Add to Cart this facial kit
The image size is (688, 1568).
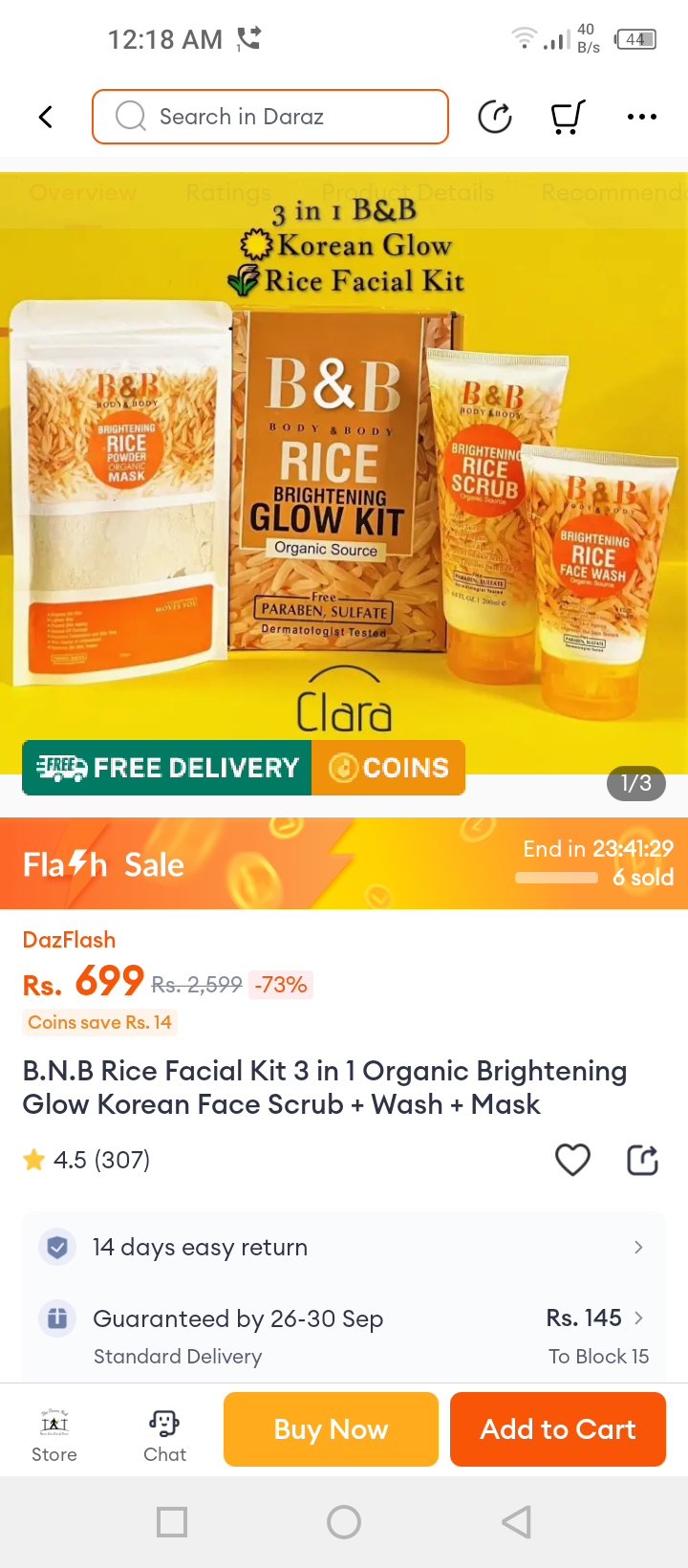(557, 1429)
